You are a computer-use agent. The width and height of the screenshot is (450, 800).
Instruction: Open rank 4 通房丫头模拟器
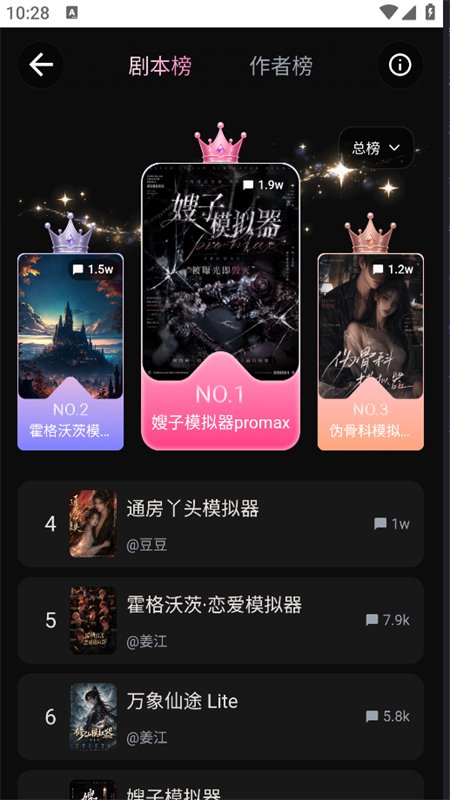click(x=220, y=523)
